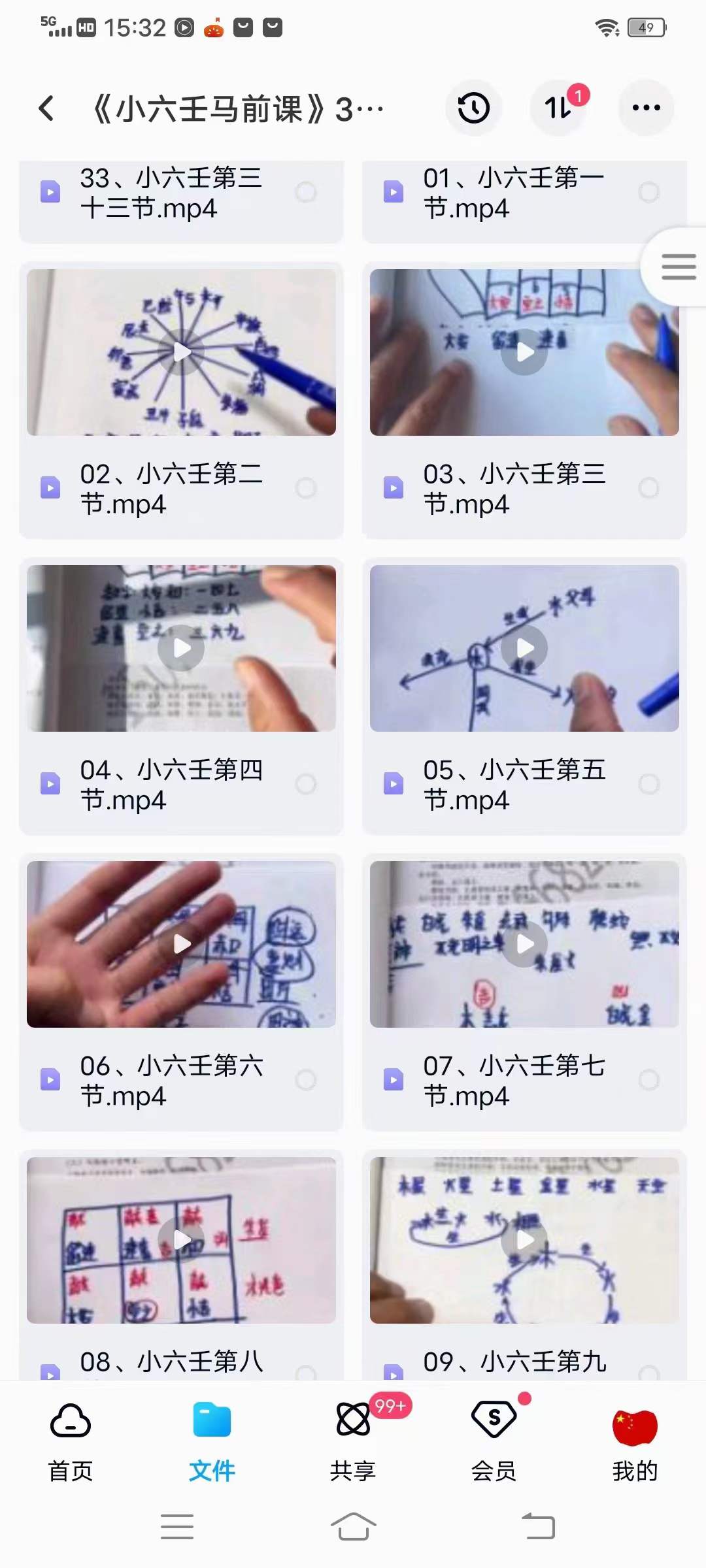Viewport: 706px width, 1568px height.
Task: Tap the back arrow to leave the folder
Action: coord(46,108)
